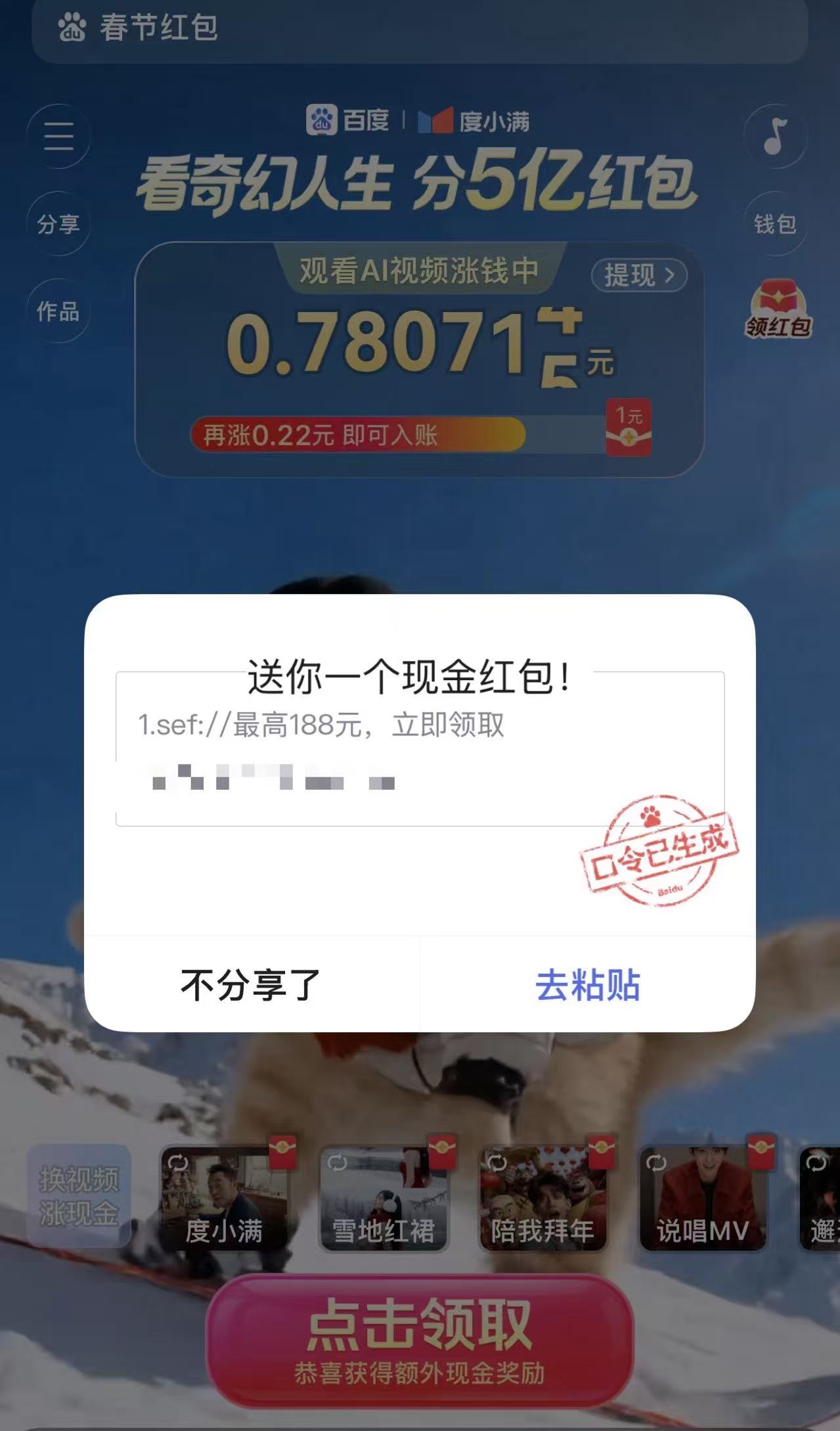The height and width of the screenshot is (1431, 840).
Task: Select the 陪我拜年 video thumbnail
Action: click(x=543, y=1198)
